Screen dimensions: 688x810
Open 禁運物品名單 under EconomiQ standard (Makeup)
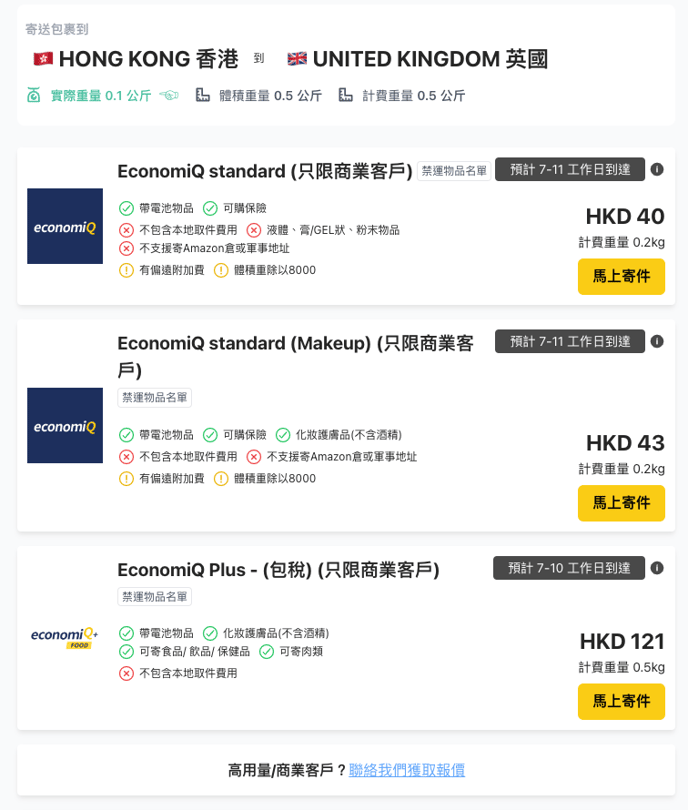tap(154, 397)
